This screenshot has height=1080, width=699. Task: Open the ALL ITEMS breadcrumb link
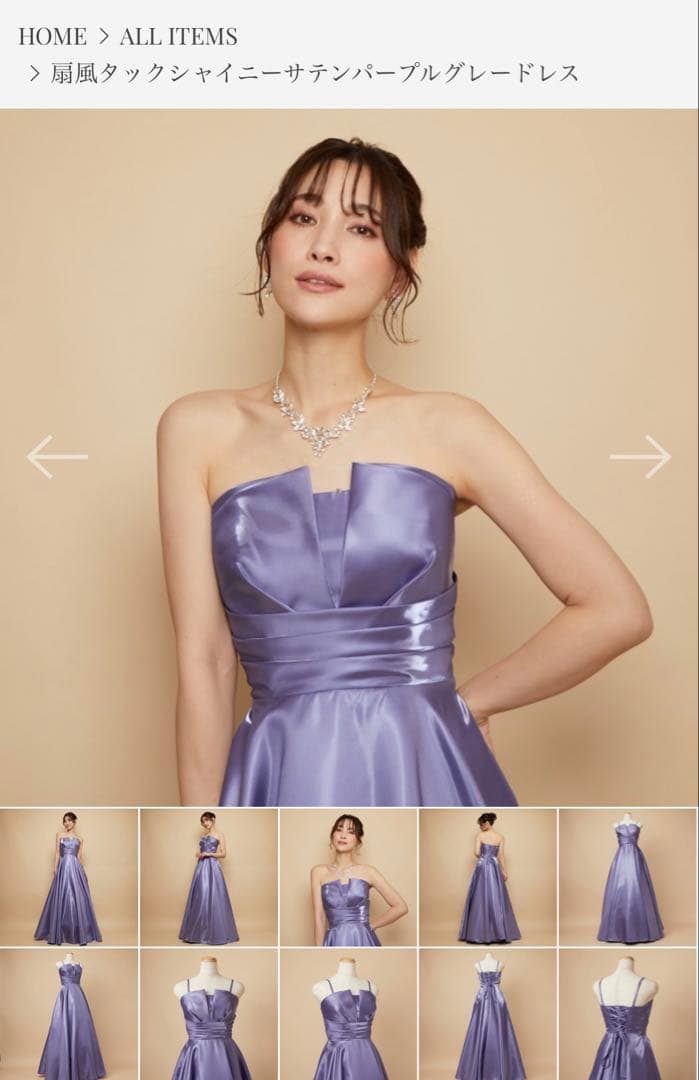pos(178,37)
